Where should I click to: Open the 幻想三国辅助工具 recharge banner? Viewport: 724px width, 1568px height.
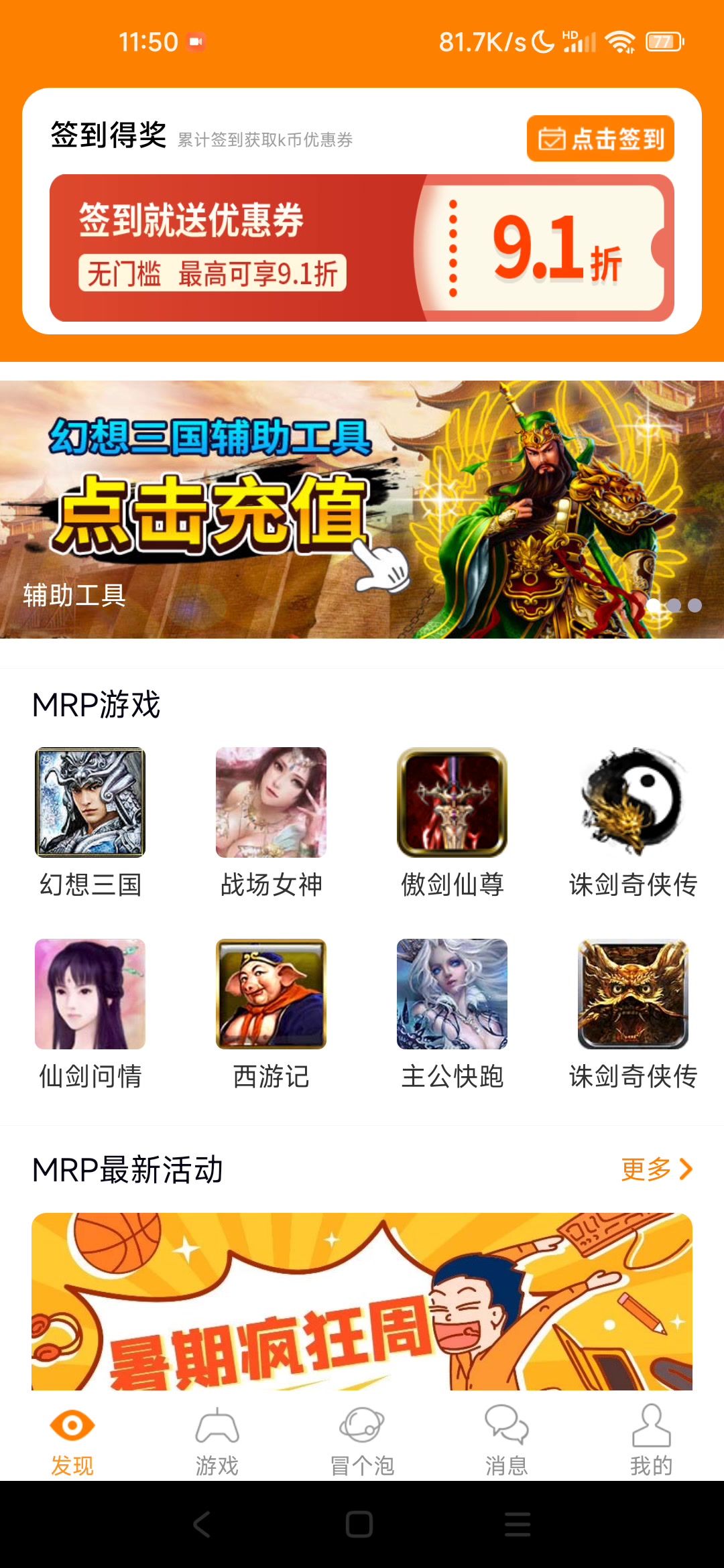pyautogui.click(x=361, y=509)
